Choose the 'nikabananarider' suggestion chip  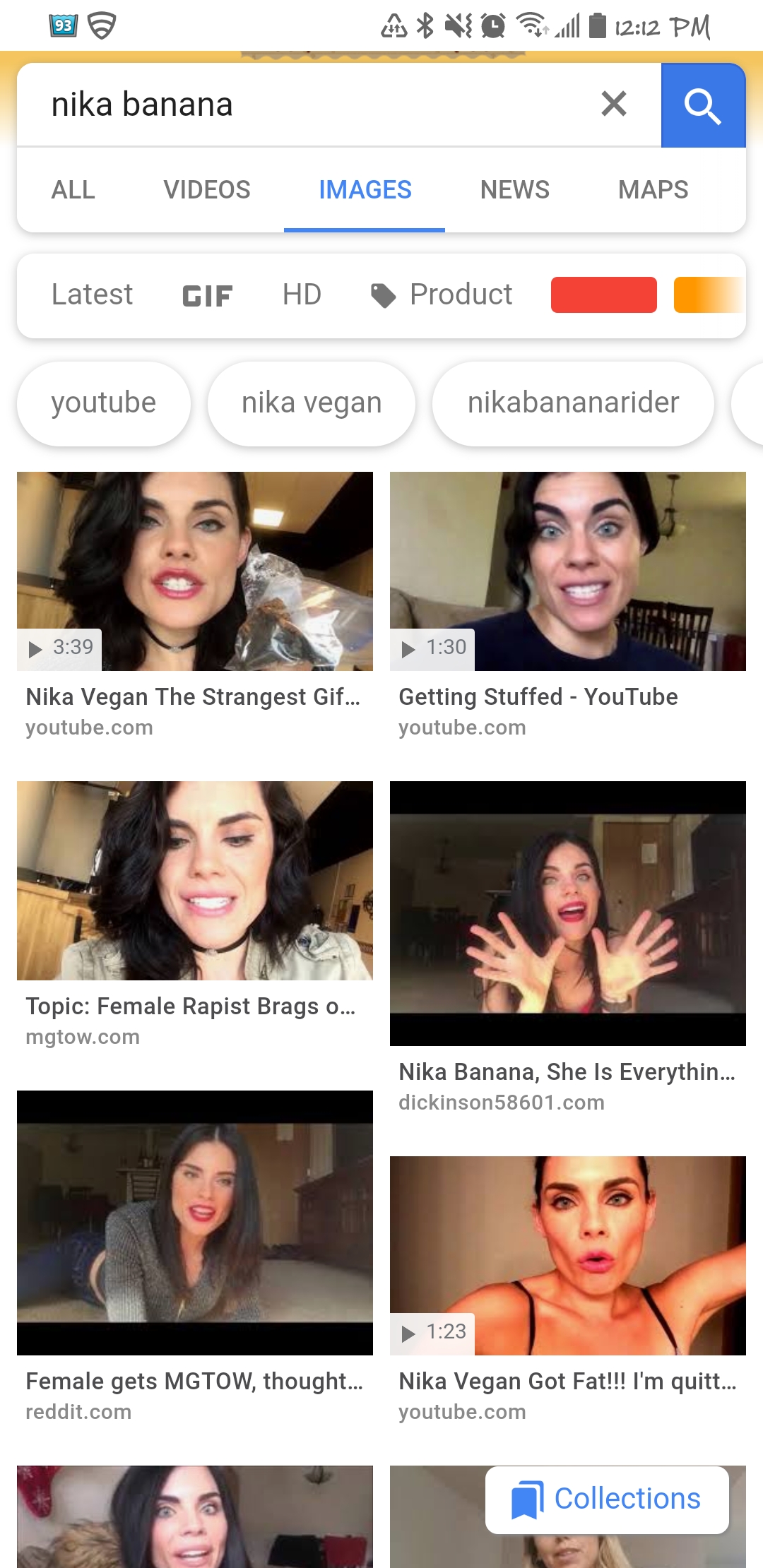[x=573, y=403]
